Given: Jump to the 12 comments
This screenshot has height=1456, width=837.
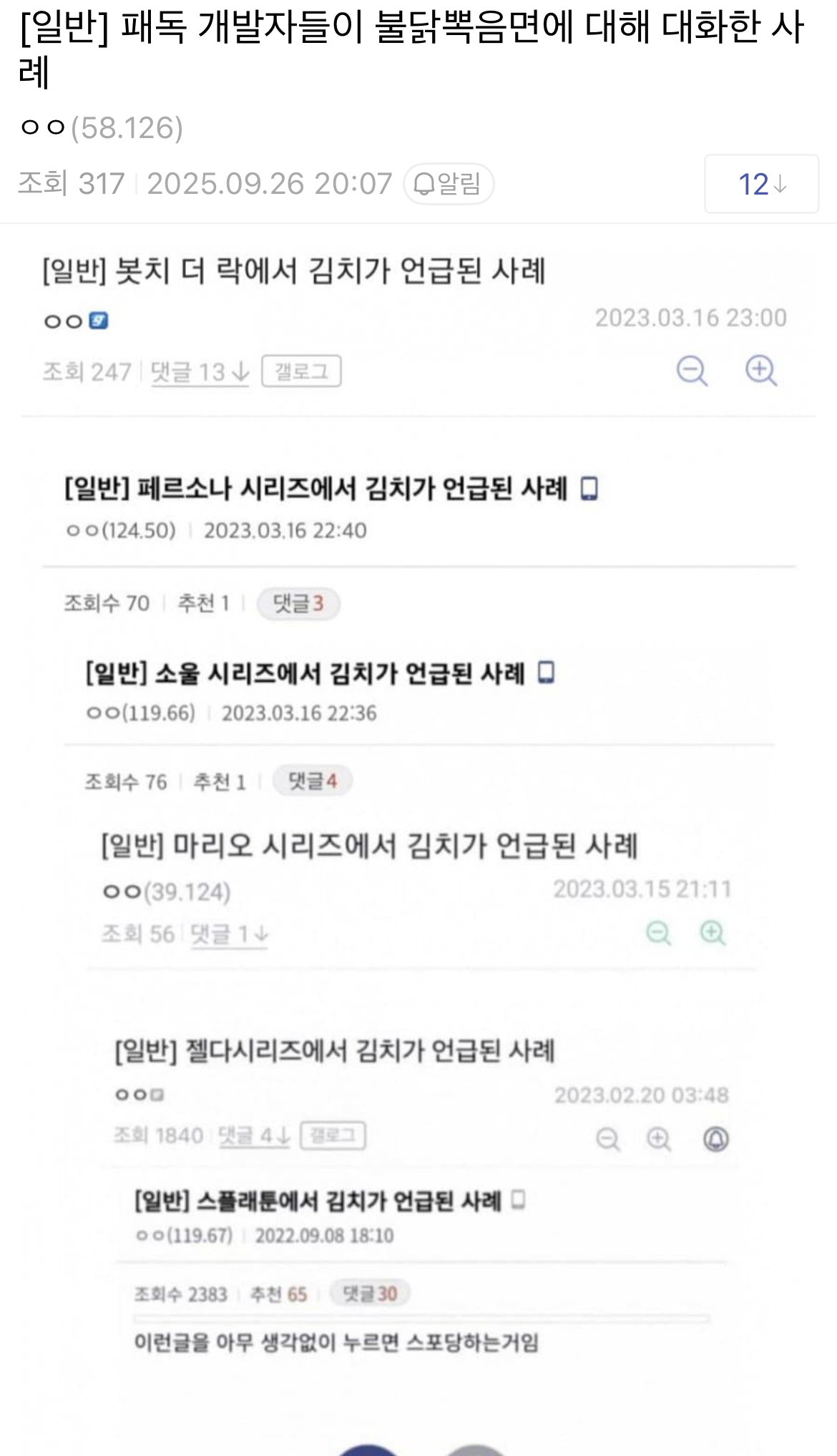Looking at the screenshot, I should click(761, 184).
